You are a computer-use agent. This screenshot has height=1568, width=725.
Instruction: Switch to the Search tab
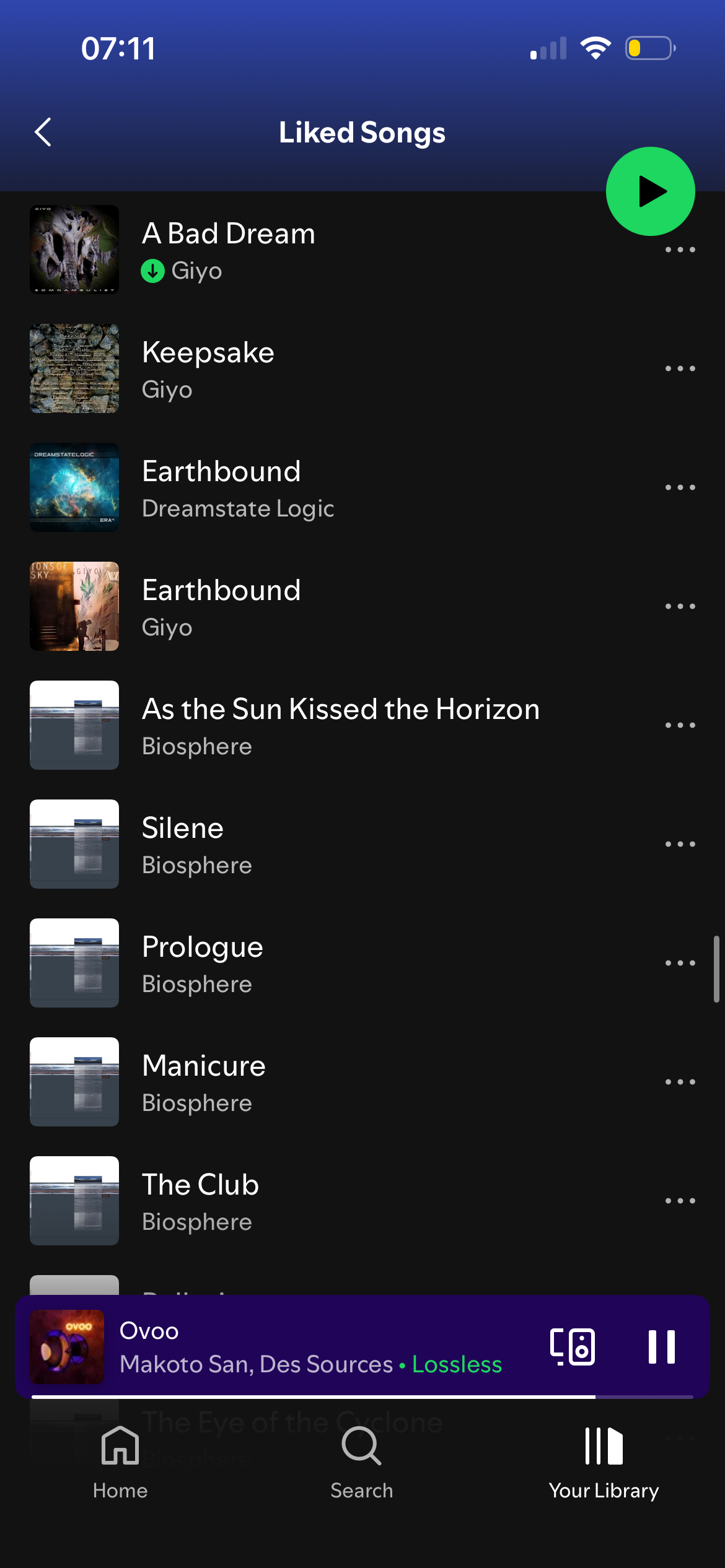point(362,1461)
